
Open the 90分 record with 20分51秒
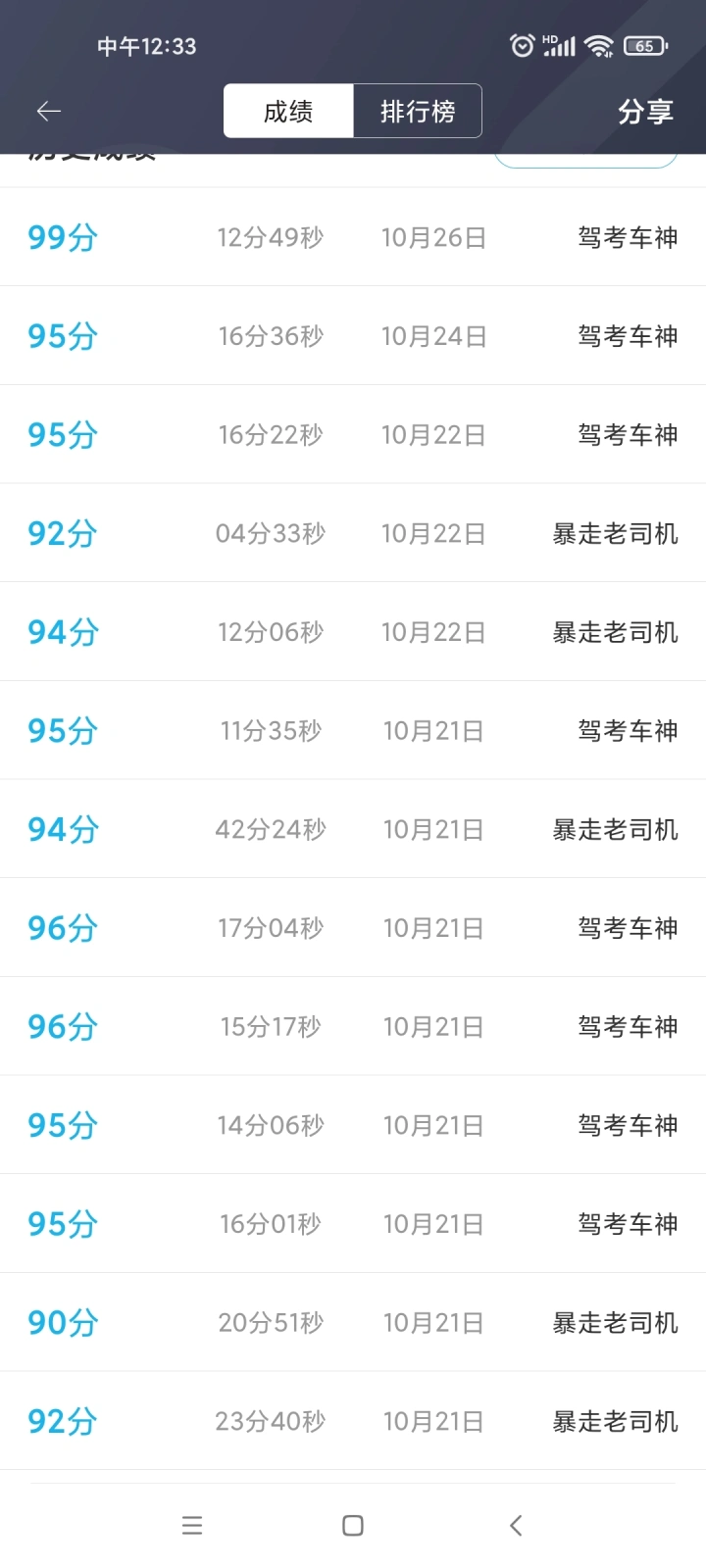pos(353,1322)
